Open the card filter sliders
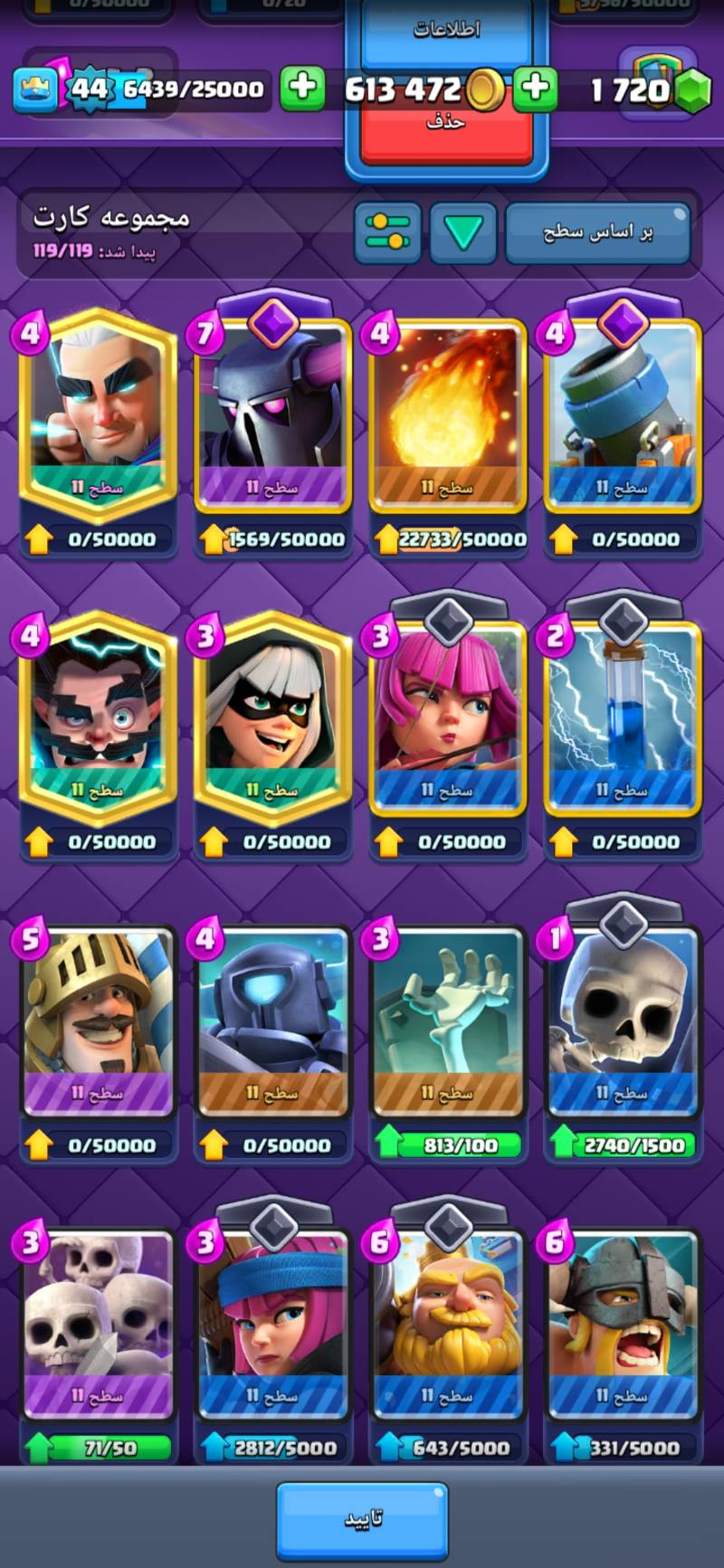 click(388, 233)
